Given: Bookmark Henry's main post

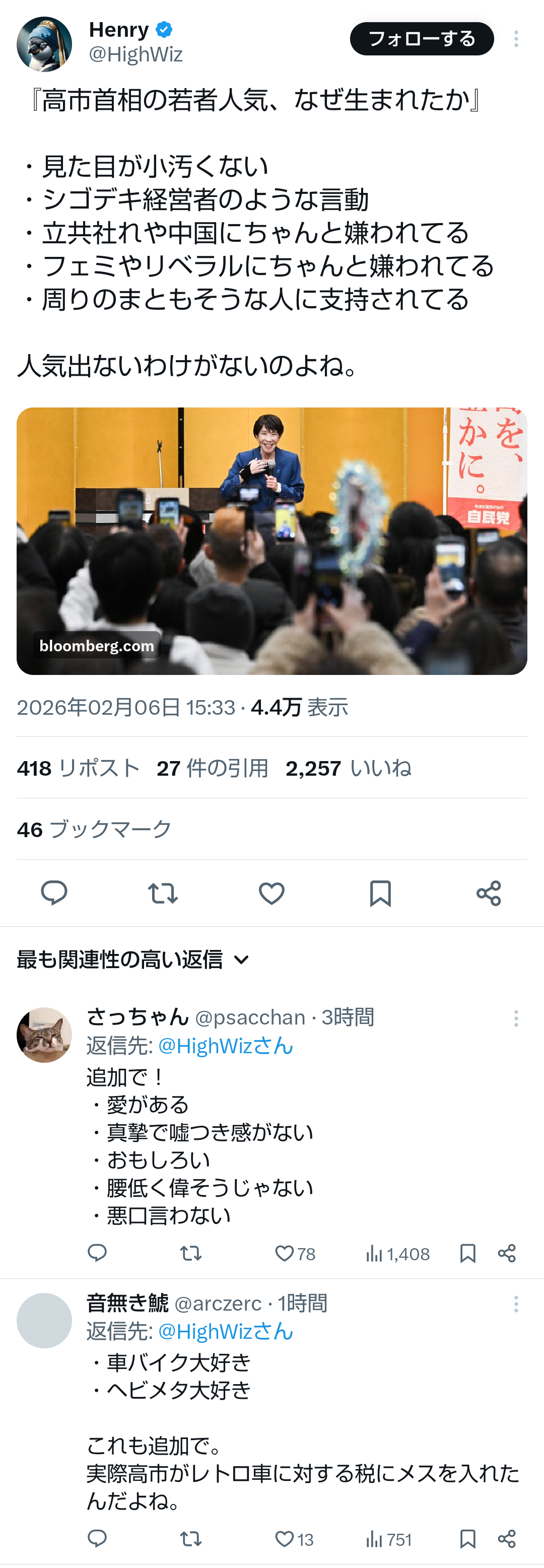Looking at the screenshot, I should [380, 893].
